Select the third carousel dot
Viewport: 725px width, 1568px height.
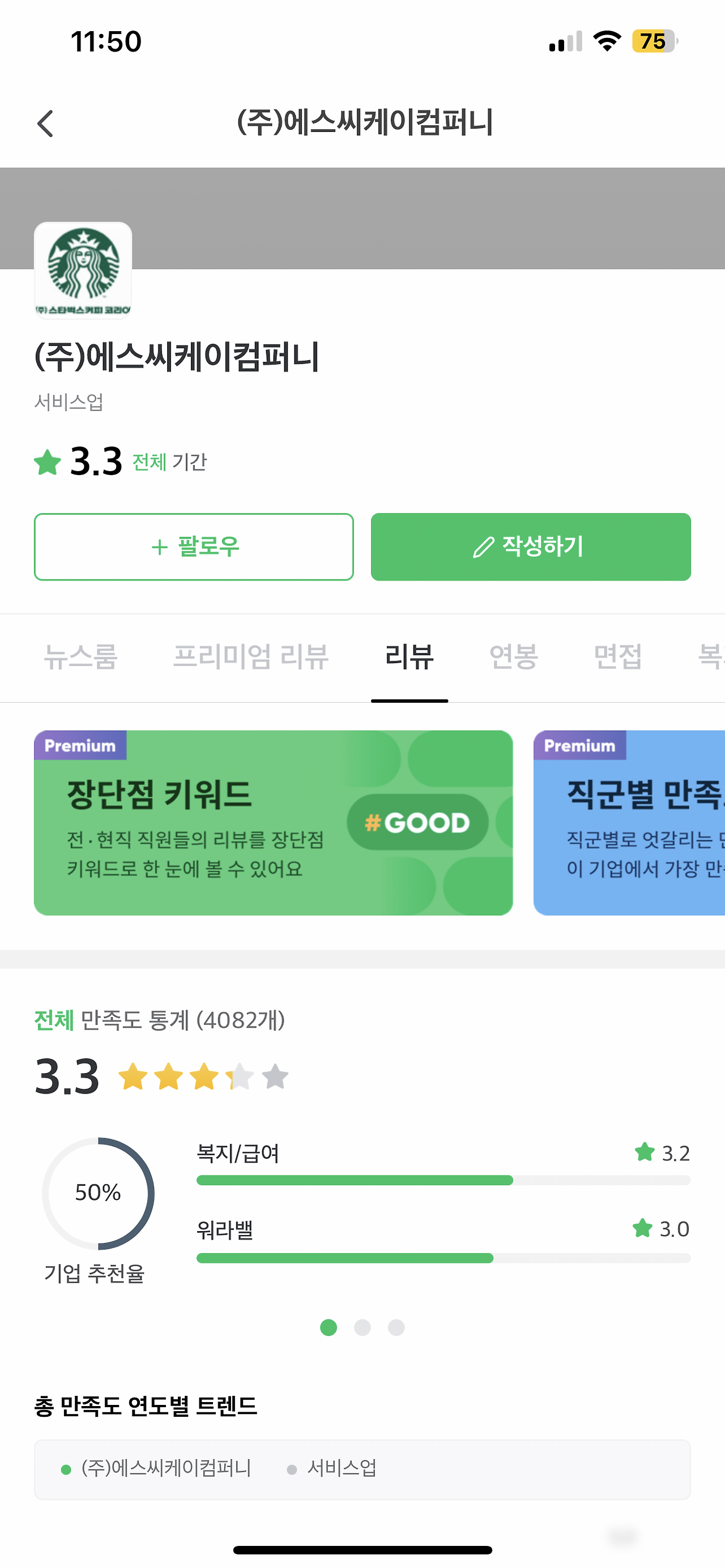pyautogui.click(x=397, y=1327)
